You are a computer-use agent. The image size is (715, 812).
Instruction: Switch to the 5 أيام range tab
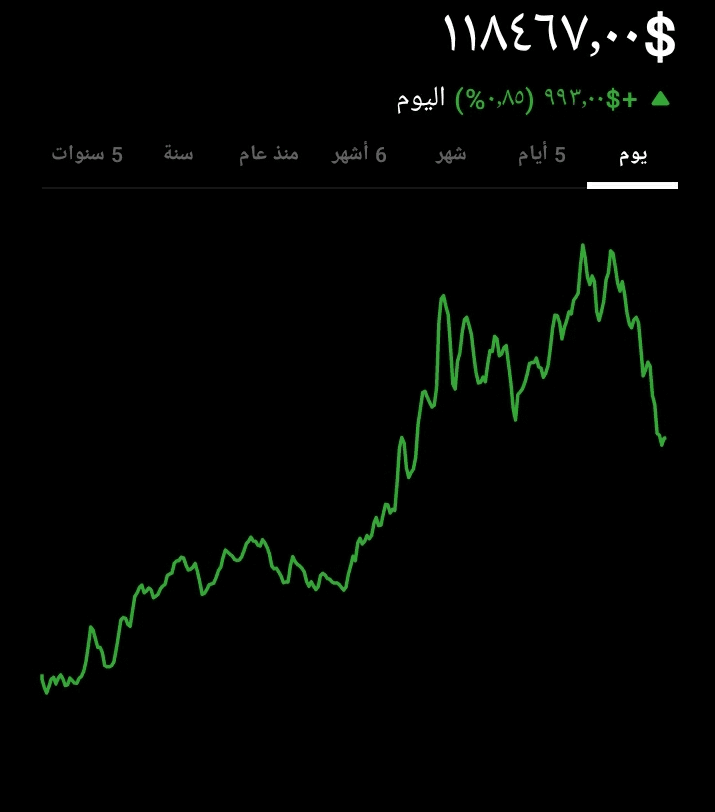(541, 155)
